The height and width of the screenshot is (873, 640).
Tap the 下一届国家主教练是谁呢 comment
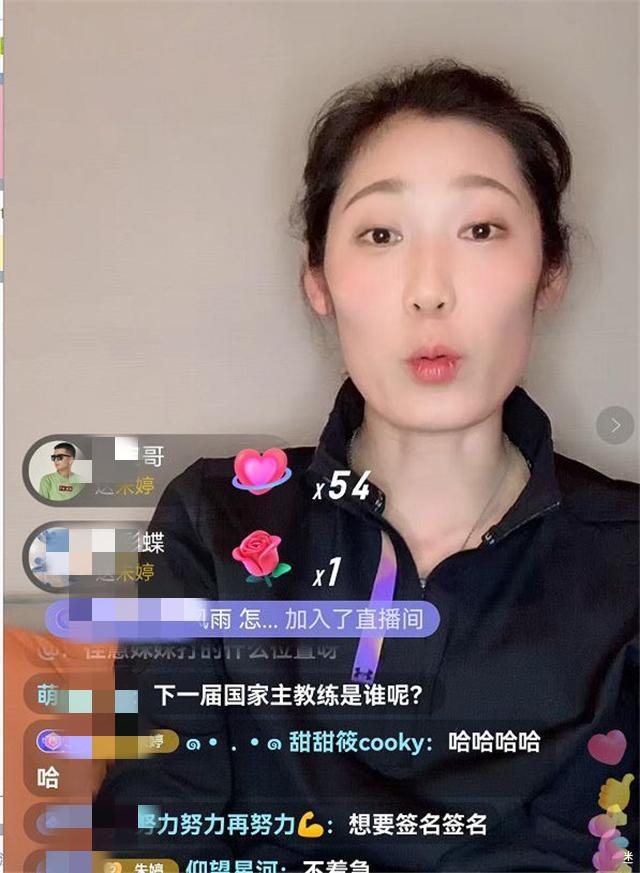point(288,693)
